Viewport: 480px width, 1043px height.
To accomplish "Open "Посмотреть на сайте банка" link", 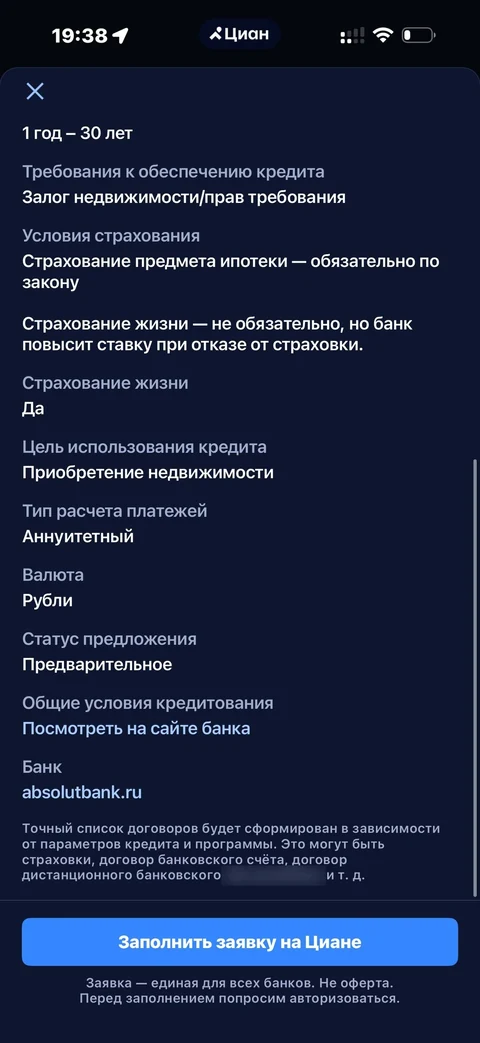I will coord(136,728).
